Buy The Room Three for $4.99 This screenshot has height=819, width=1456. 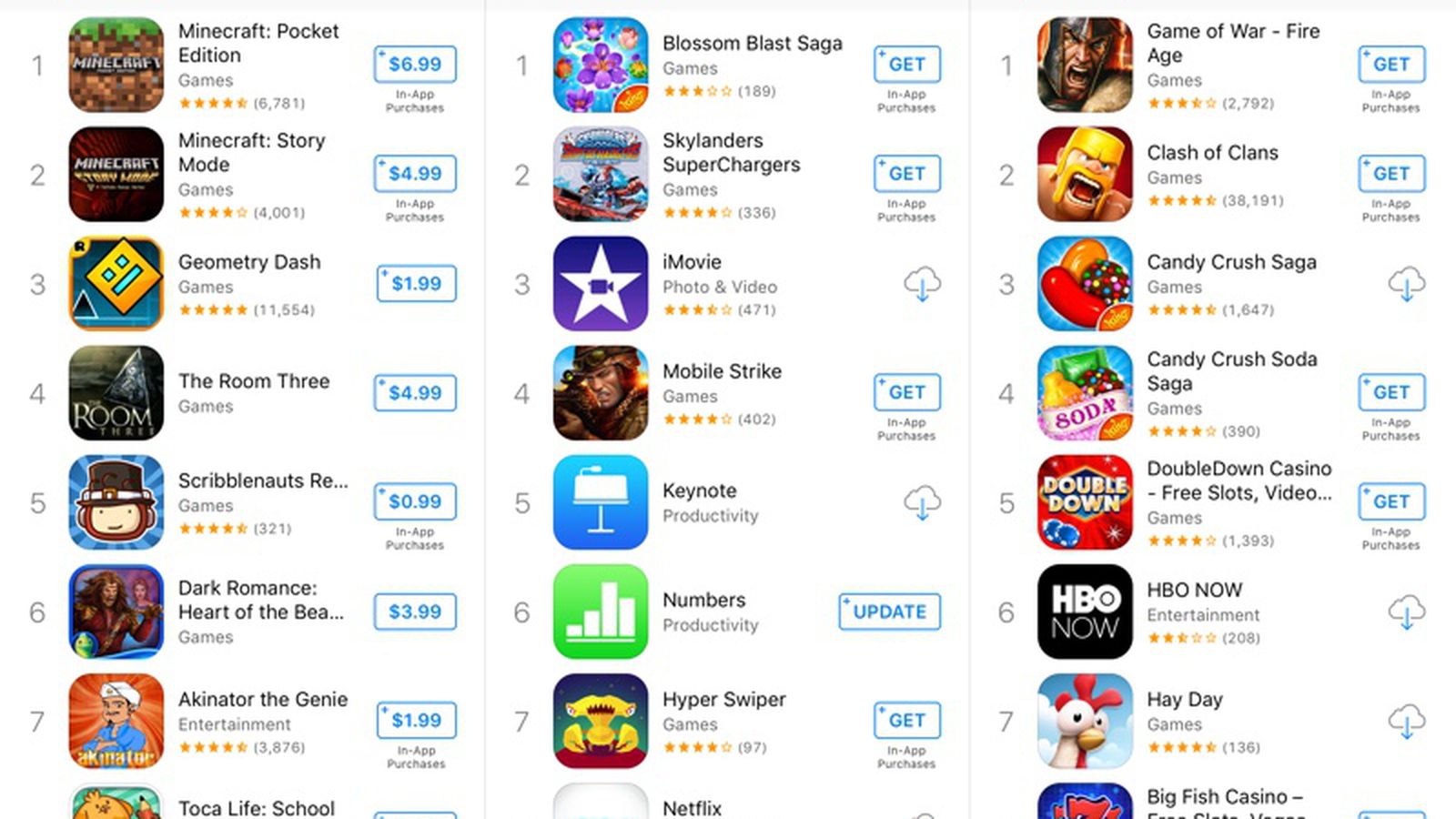pyautogui.click(x=415, y=393)
